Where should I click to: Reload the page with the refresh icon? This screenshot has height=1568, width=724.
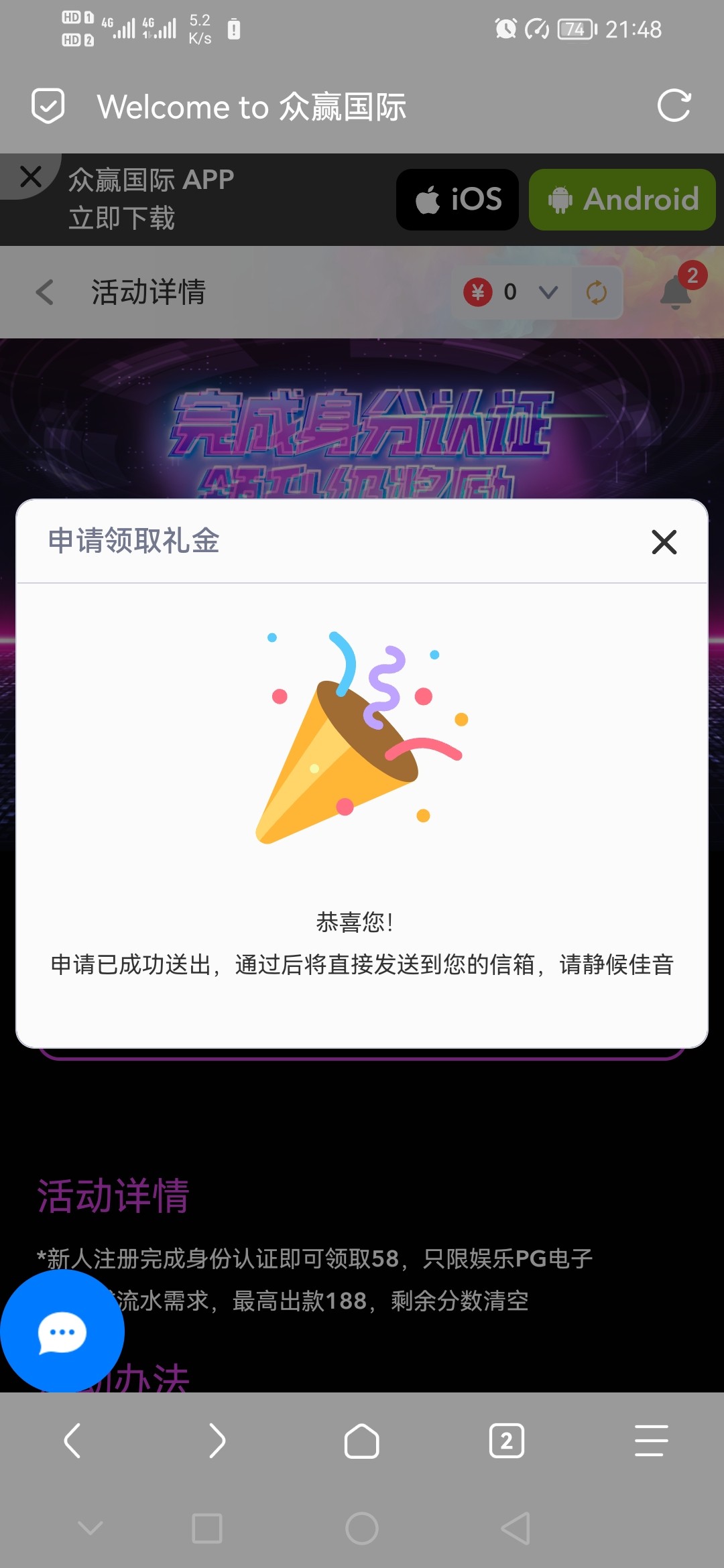[x=674, y=106]
